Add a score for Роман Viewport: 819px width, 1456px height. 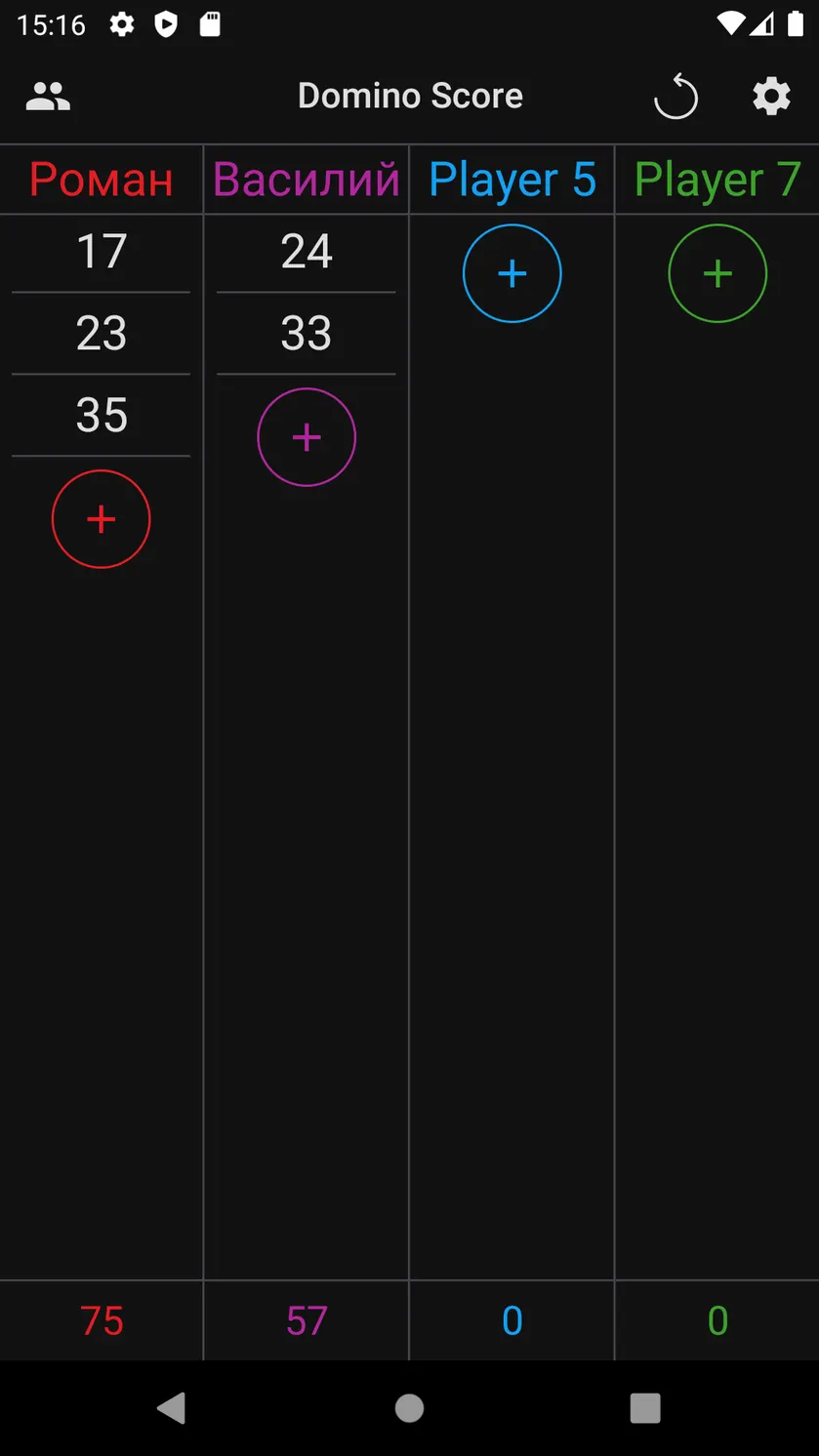tap(102, 519)
